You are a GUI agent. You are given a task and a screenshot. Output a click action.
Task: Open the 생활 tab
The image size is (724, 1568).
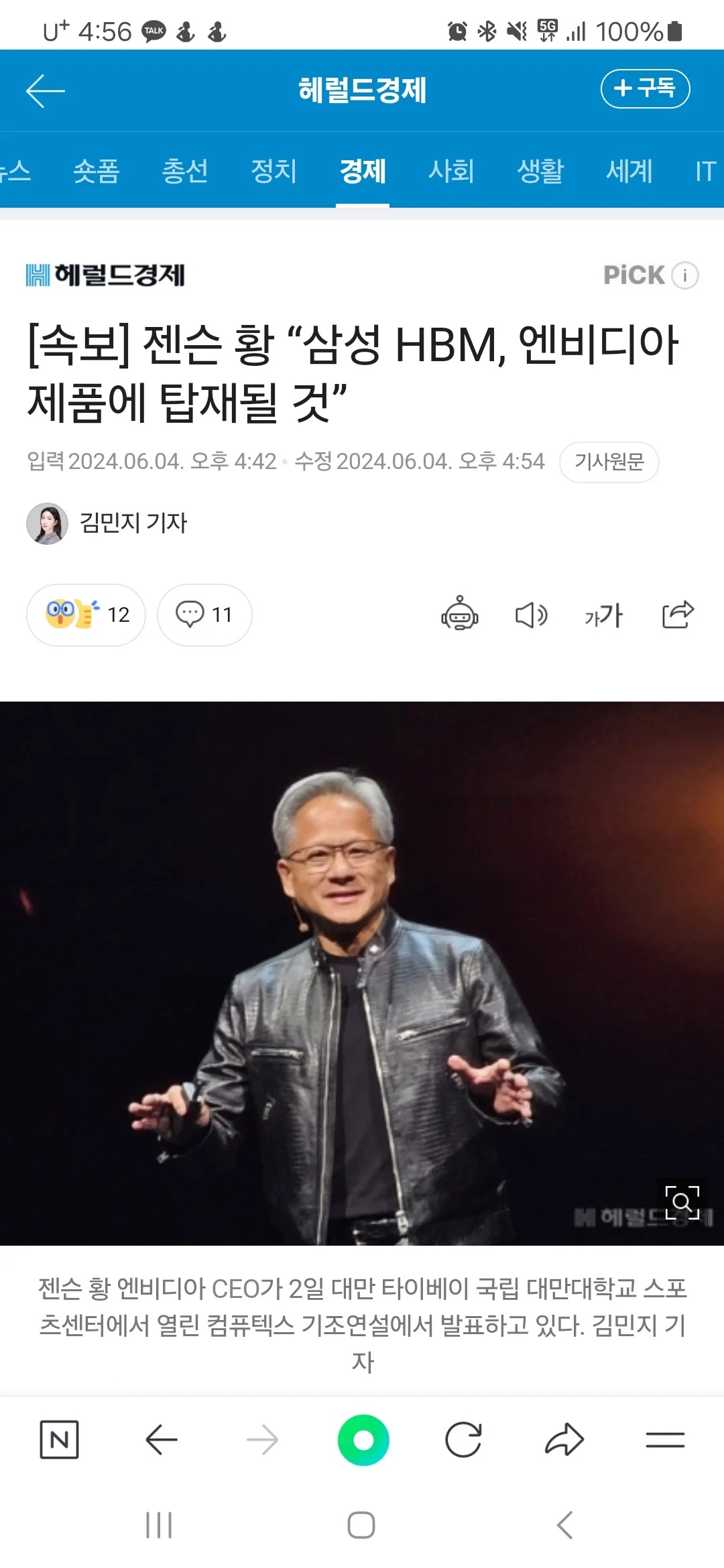point(540,171)
